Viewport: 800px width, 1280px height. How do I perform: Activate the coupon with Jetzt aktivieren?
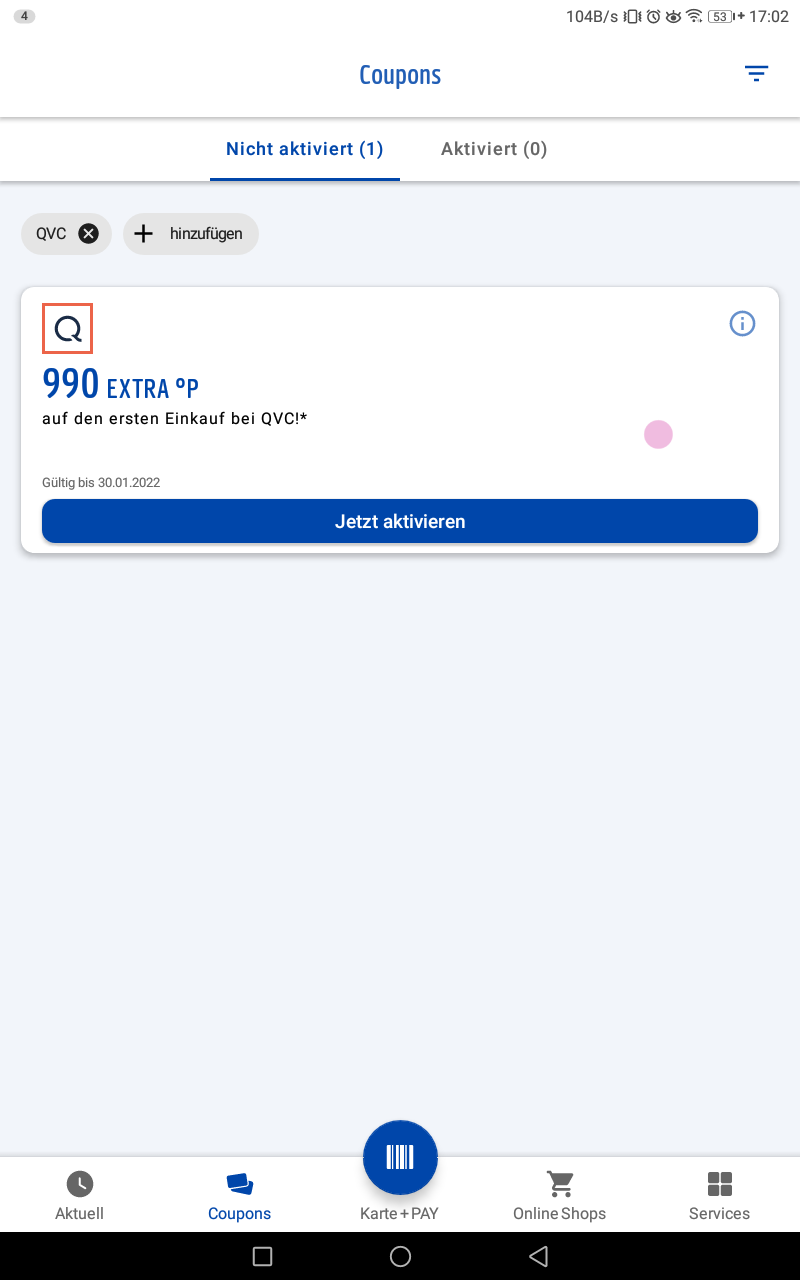(400, 521)
